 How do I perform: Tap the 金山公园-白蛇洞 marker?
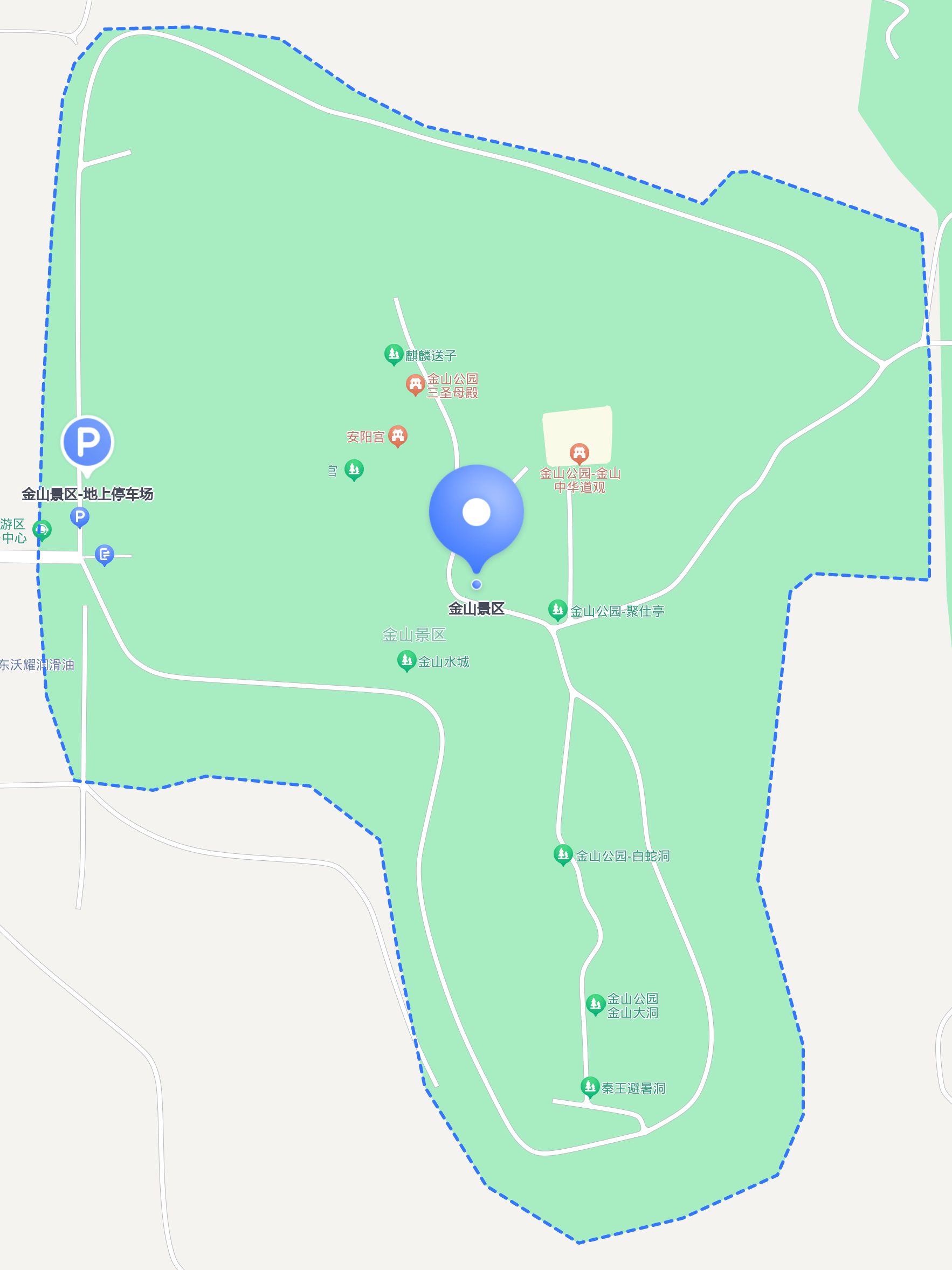point(563,854)
